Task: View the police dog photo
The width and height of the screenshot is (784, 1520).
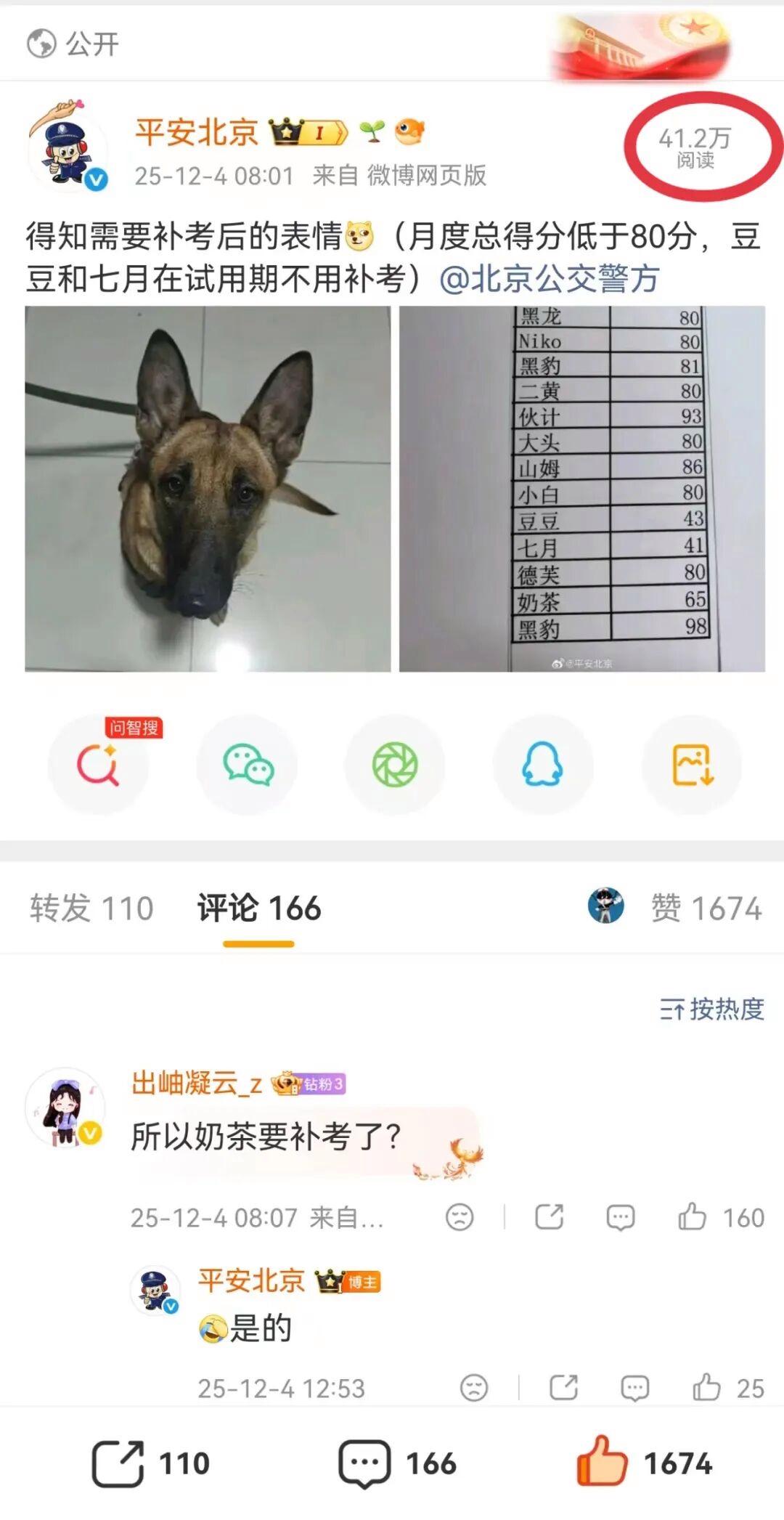Action: click(208, 488)
